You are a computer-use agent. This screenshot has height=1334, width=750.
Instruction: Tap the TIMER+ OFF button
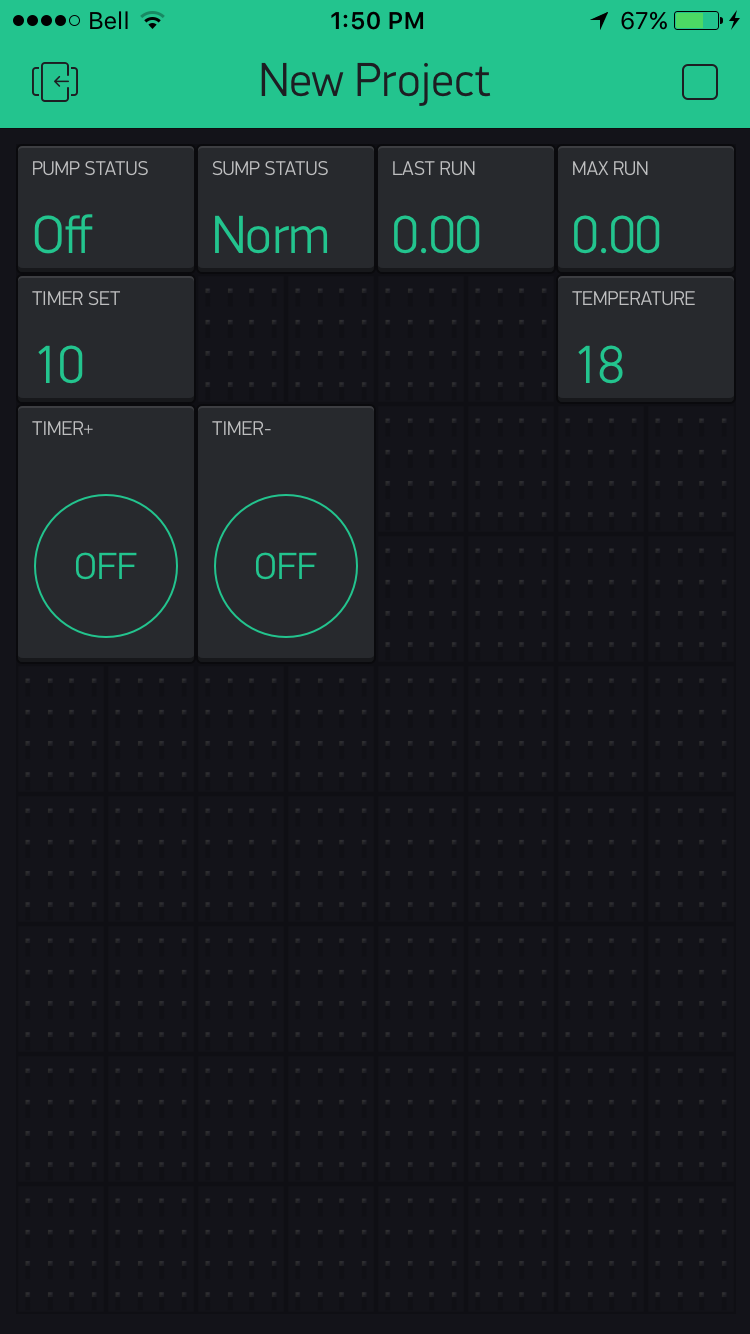pos(106,566)
